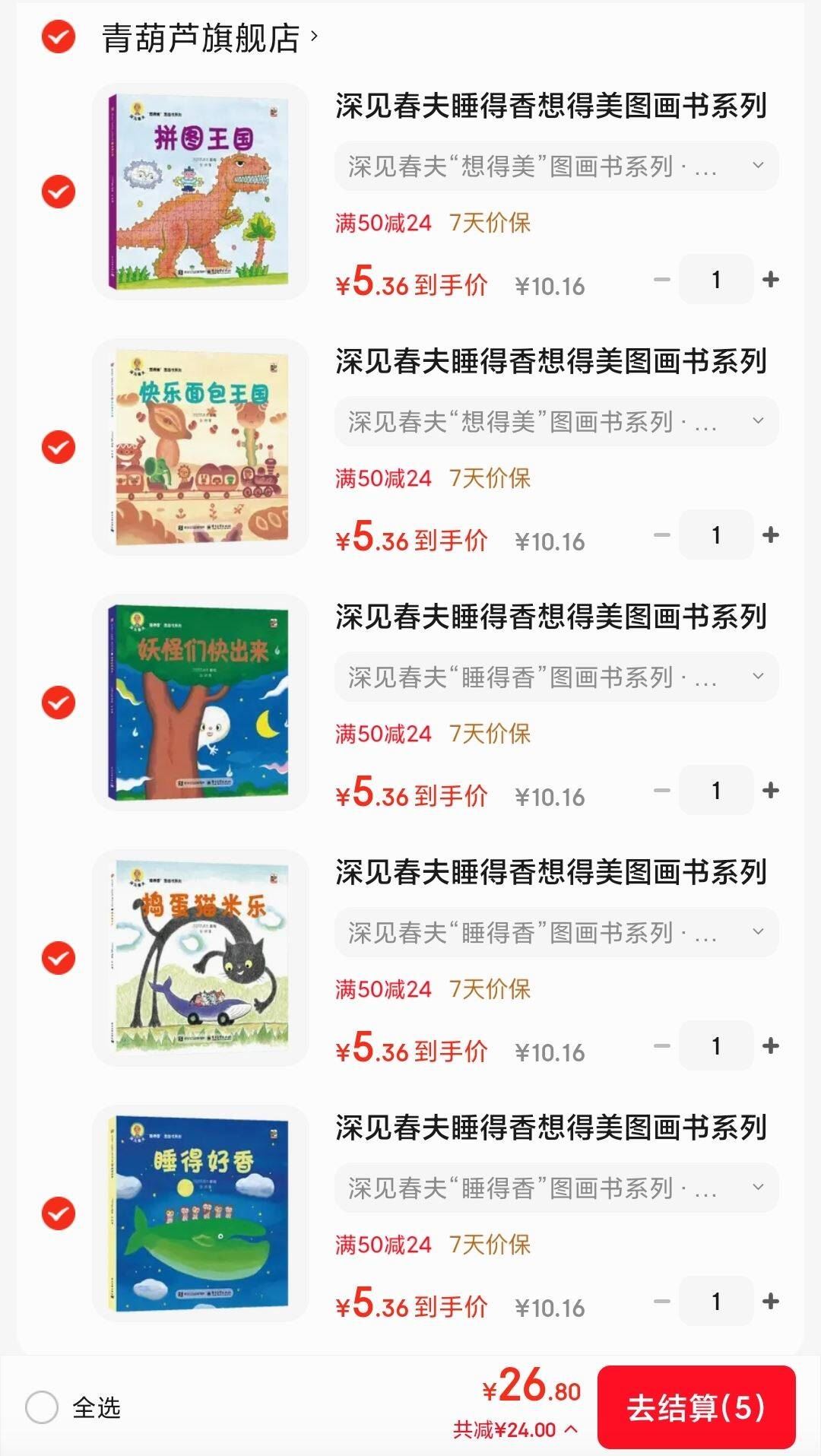Image resolution: width=821 pixels, height=1456 pixels.
Task: Edit the quantity field for 捣蛋猫米乐
Action: coord(715,1046)
